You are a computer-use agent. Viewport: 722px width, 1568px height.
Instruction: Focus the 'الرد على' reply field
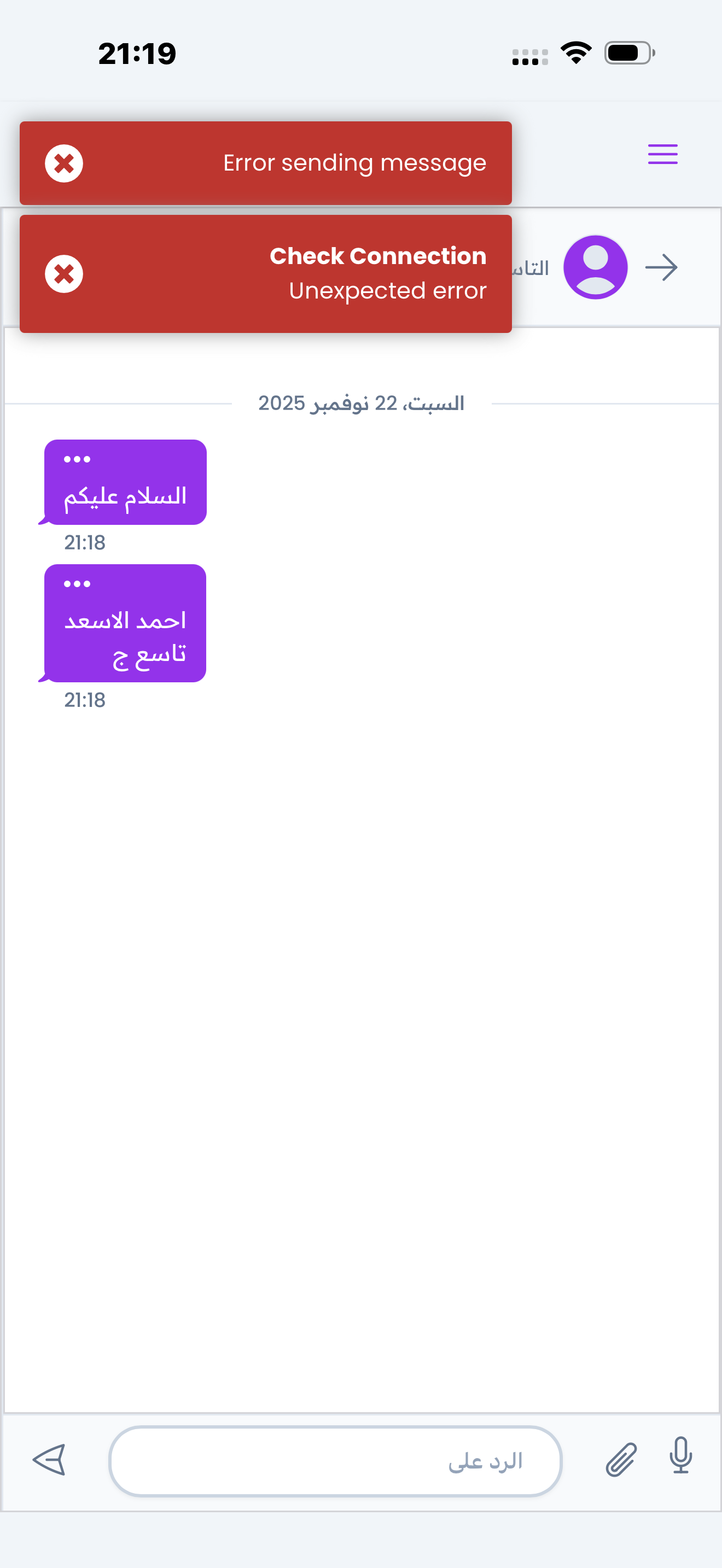(x=335, y=1461)
